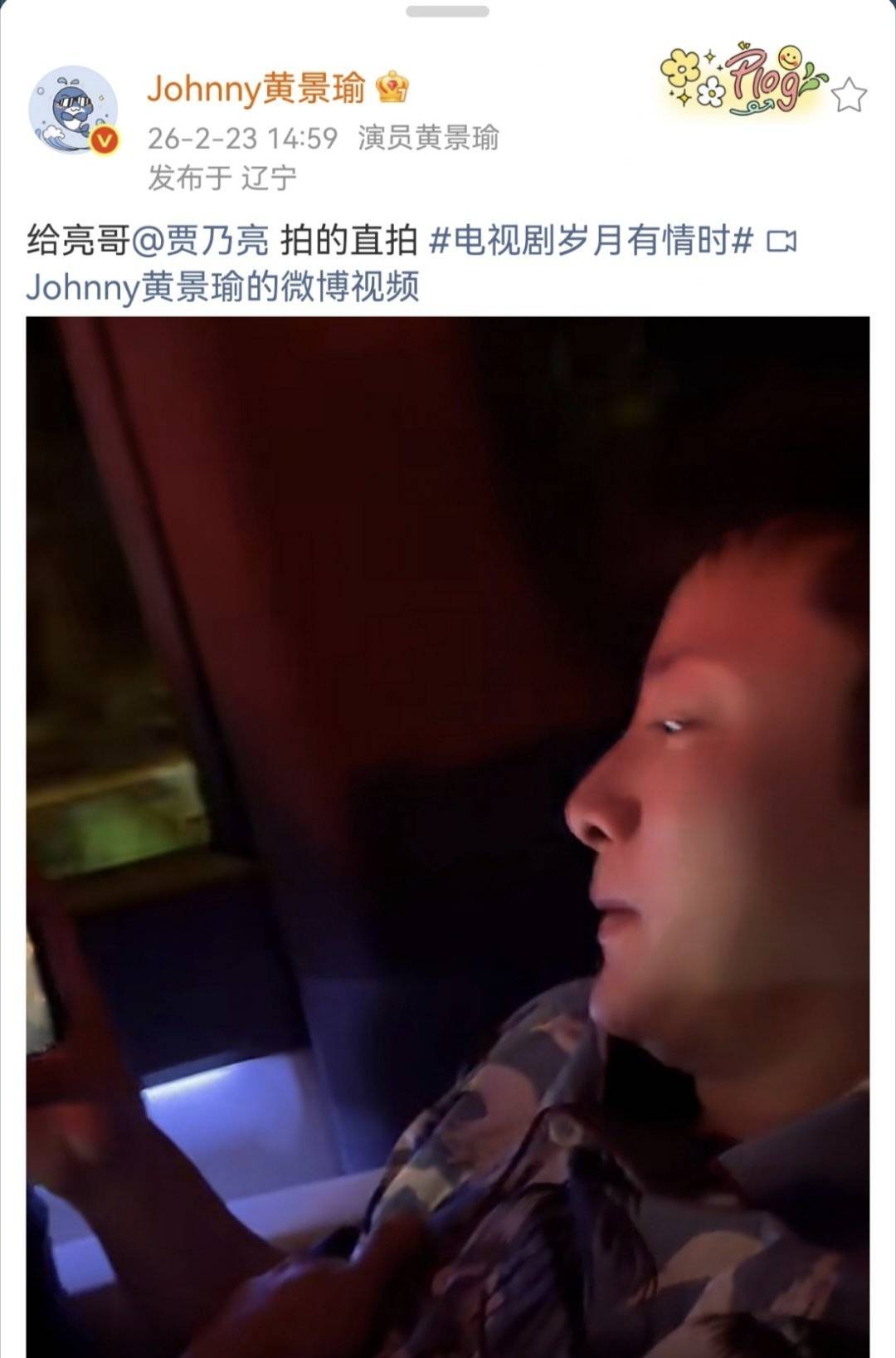Open the poster's profile avatar

73,110
